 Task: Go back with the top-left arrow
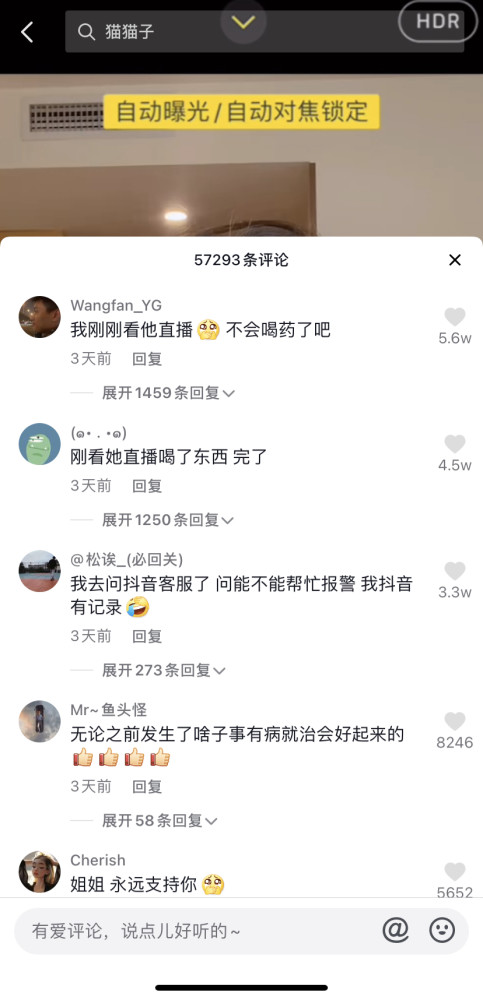point(27,32)
